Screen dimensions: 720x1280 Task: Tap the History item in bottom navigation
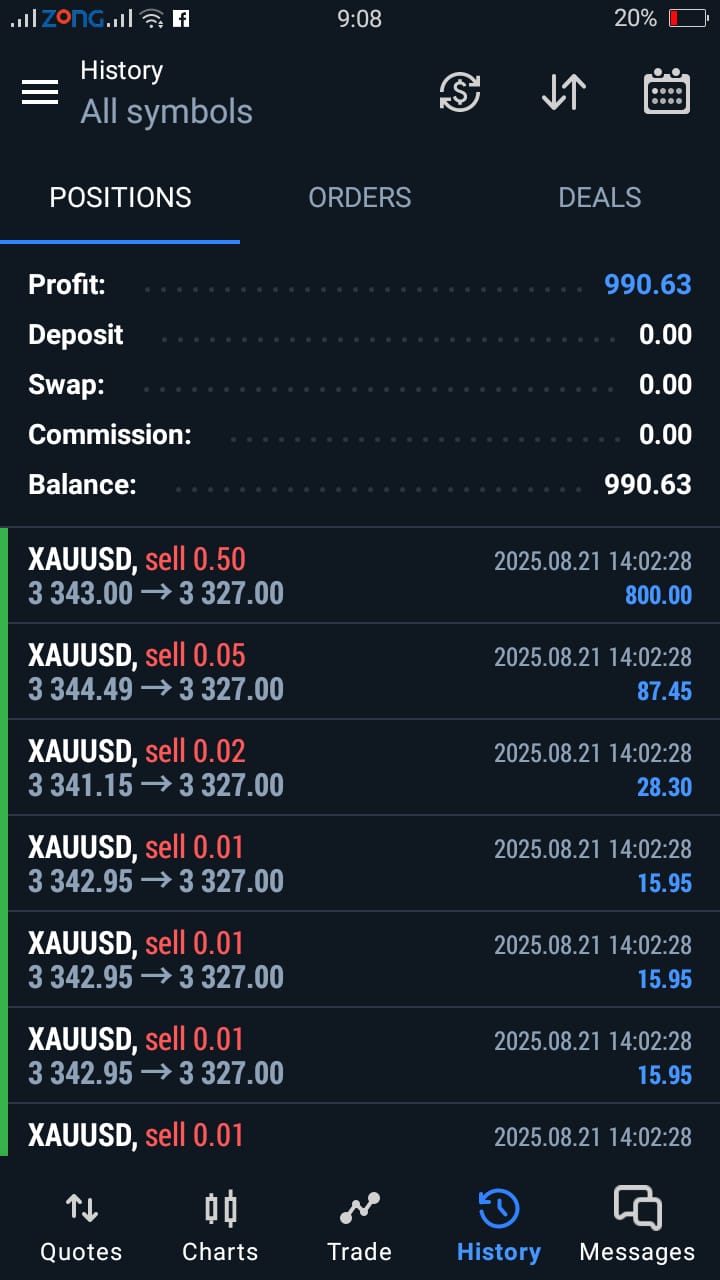tap(498, 1226)
